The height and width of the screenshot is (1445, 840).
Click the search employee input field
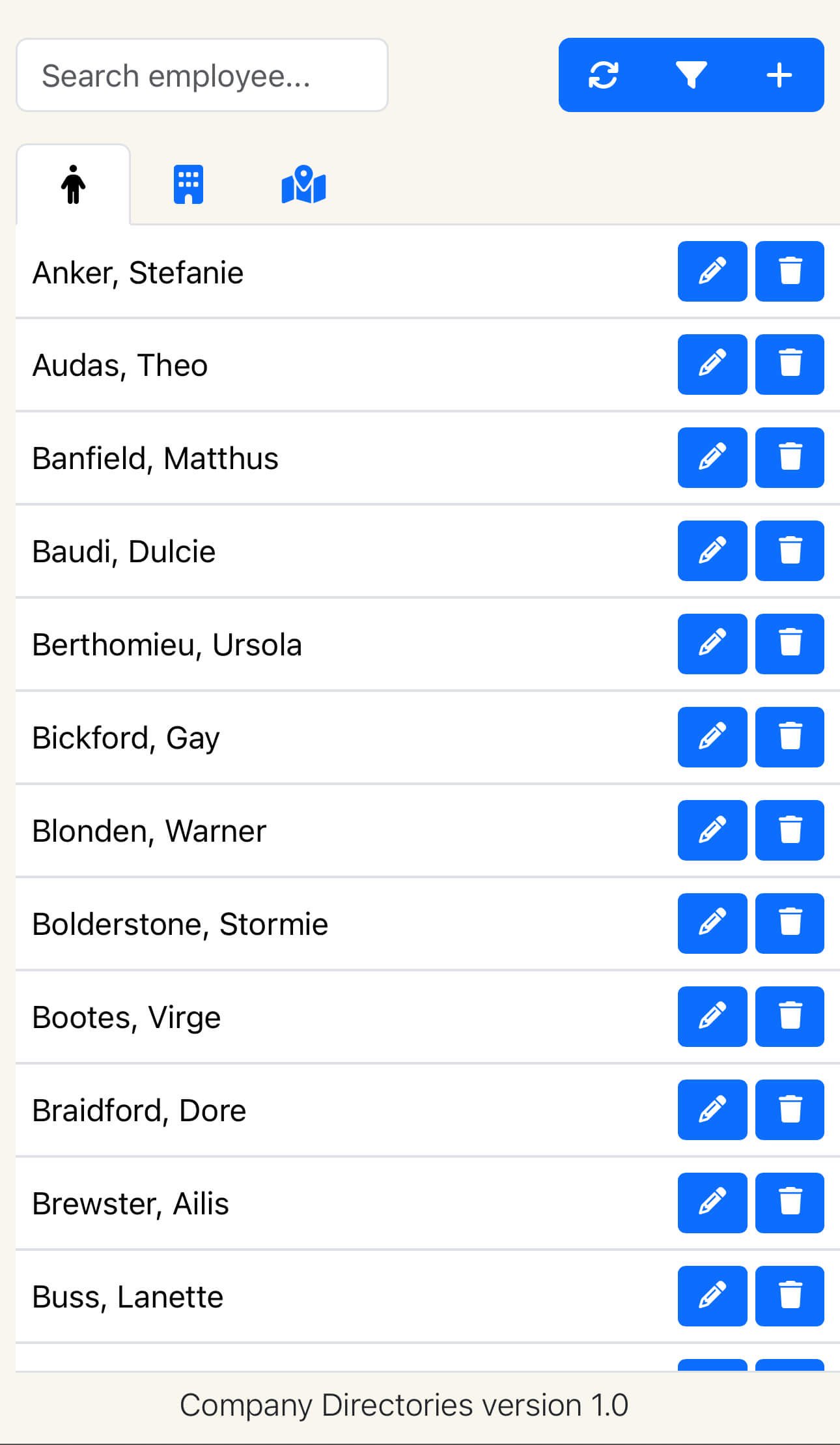click(202, 75)
